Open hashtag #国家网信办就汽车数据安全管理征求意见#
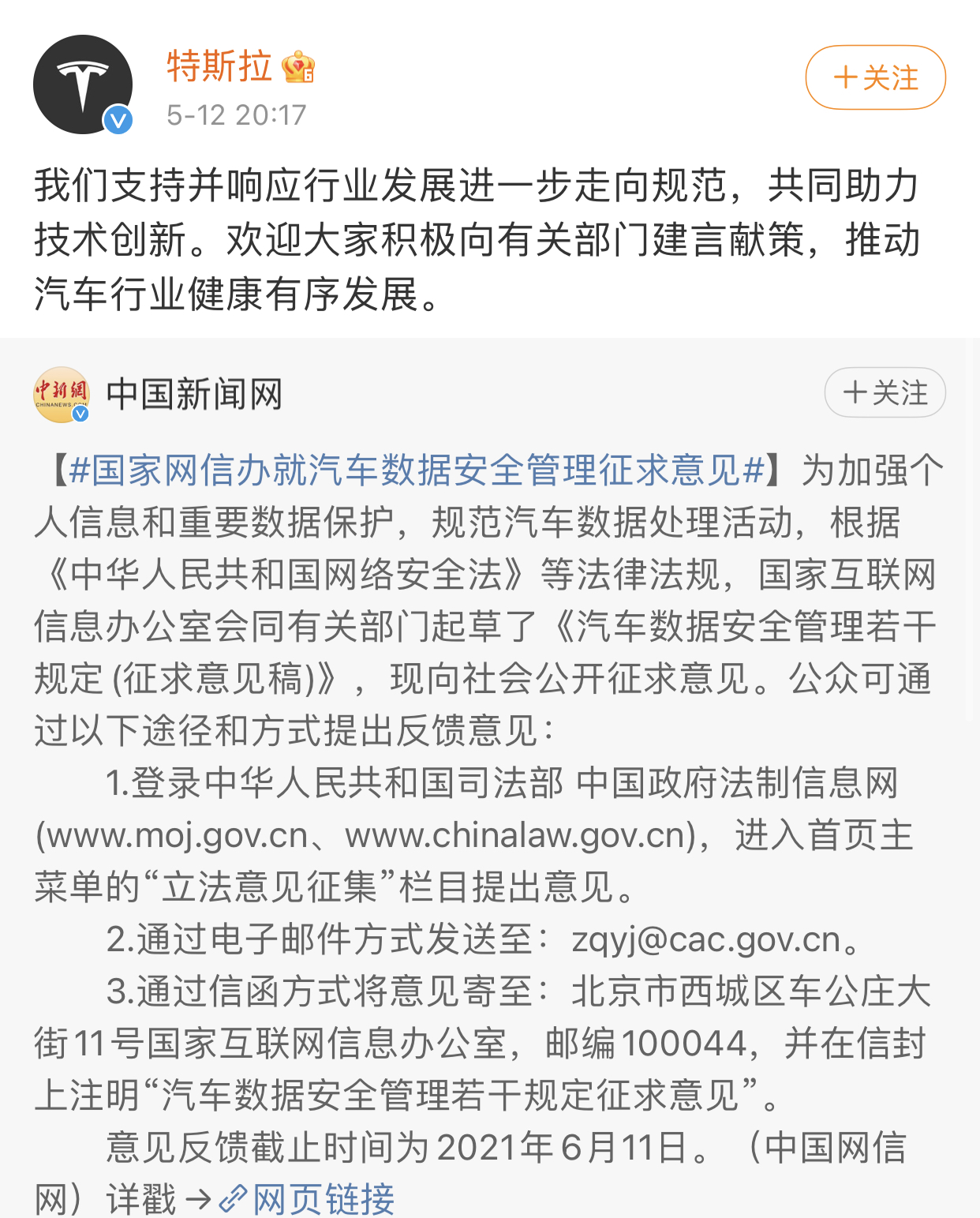 417,470
